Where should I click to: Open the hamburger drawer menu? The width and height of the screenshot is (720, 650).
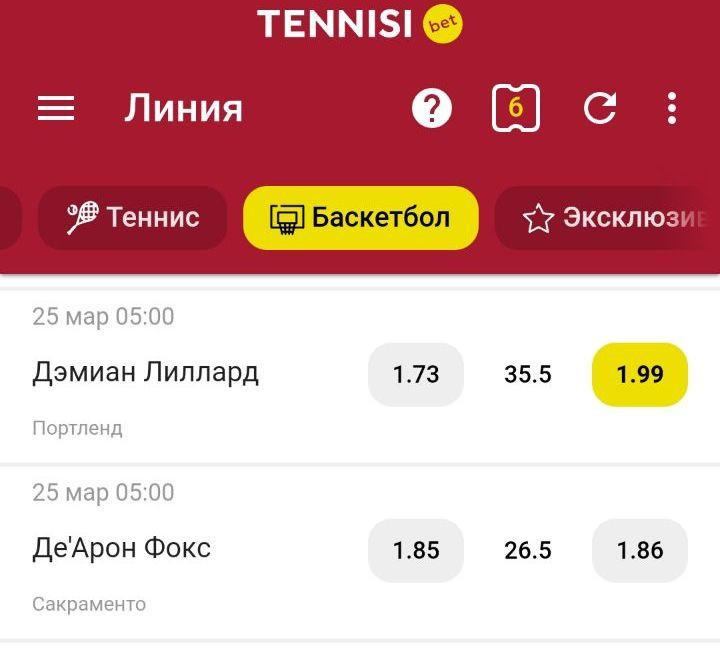click(x=56, y=108)
